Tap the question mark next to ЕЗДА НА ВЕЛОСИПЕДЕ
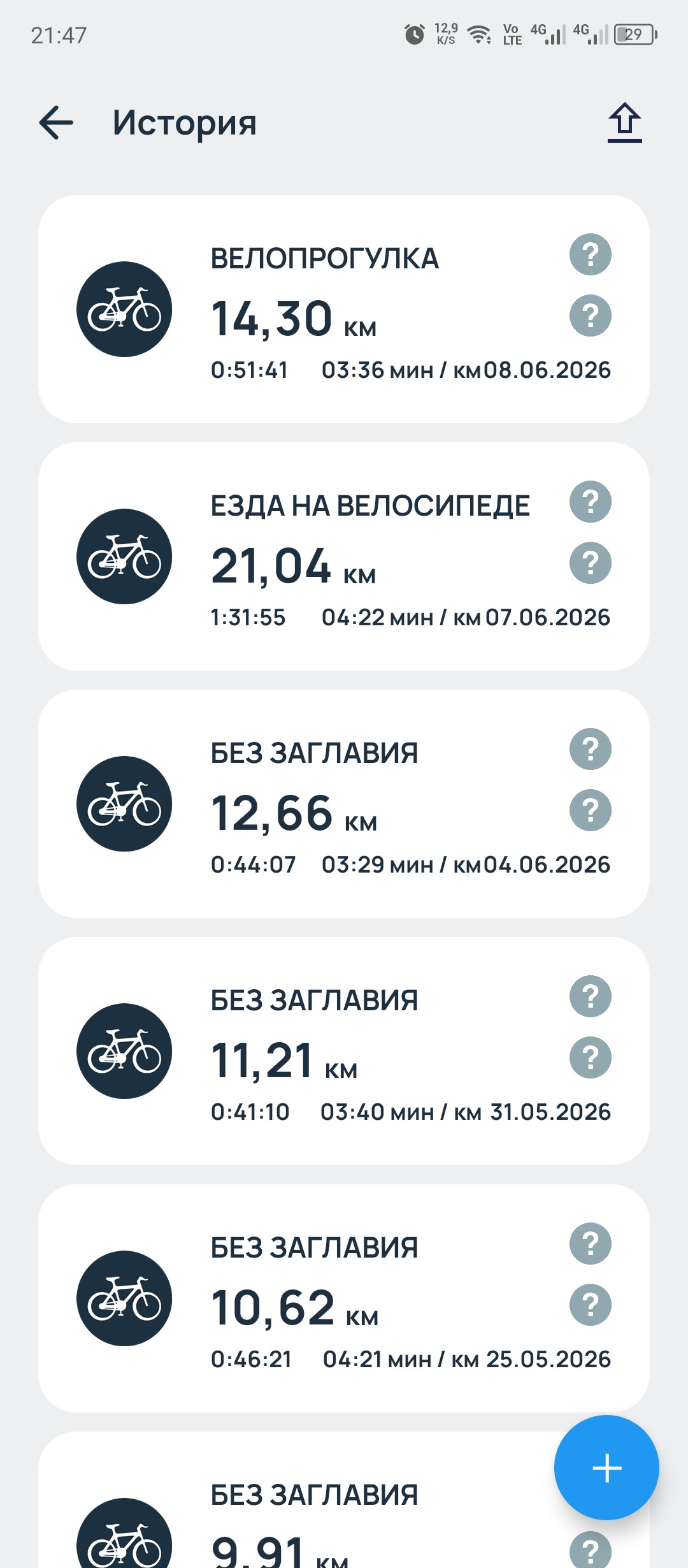 pos(591,502)
